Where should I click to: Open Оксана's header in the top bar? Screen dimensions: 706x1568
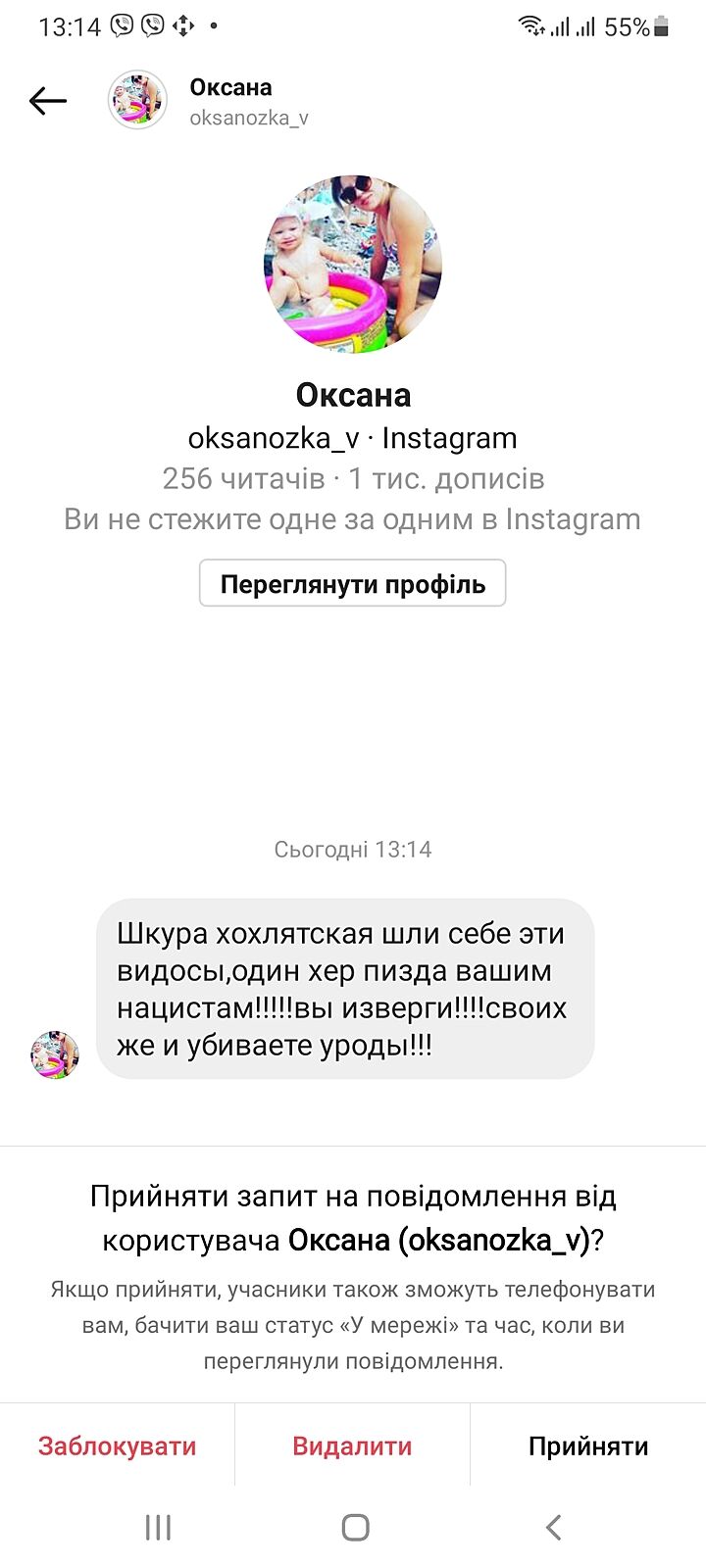click(x=230, y=101)
